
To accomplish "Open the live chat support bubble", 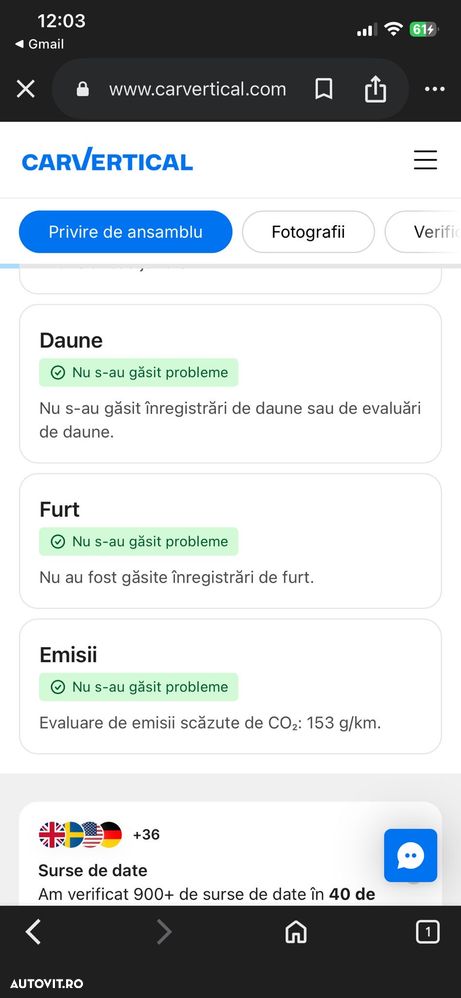I will [411, 855].
